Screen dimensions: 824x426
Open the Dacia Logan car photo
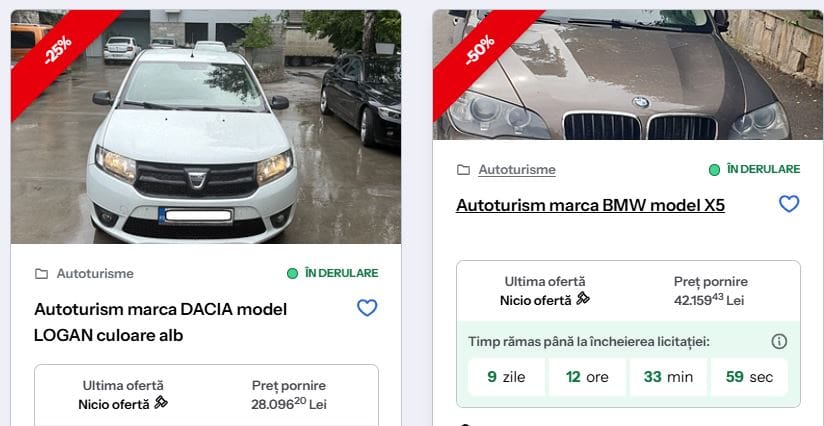pyautogui.click(x=205, y=127)
